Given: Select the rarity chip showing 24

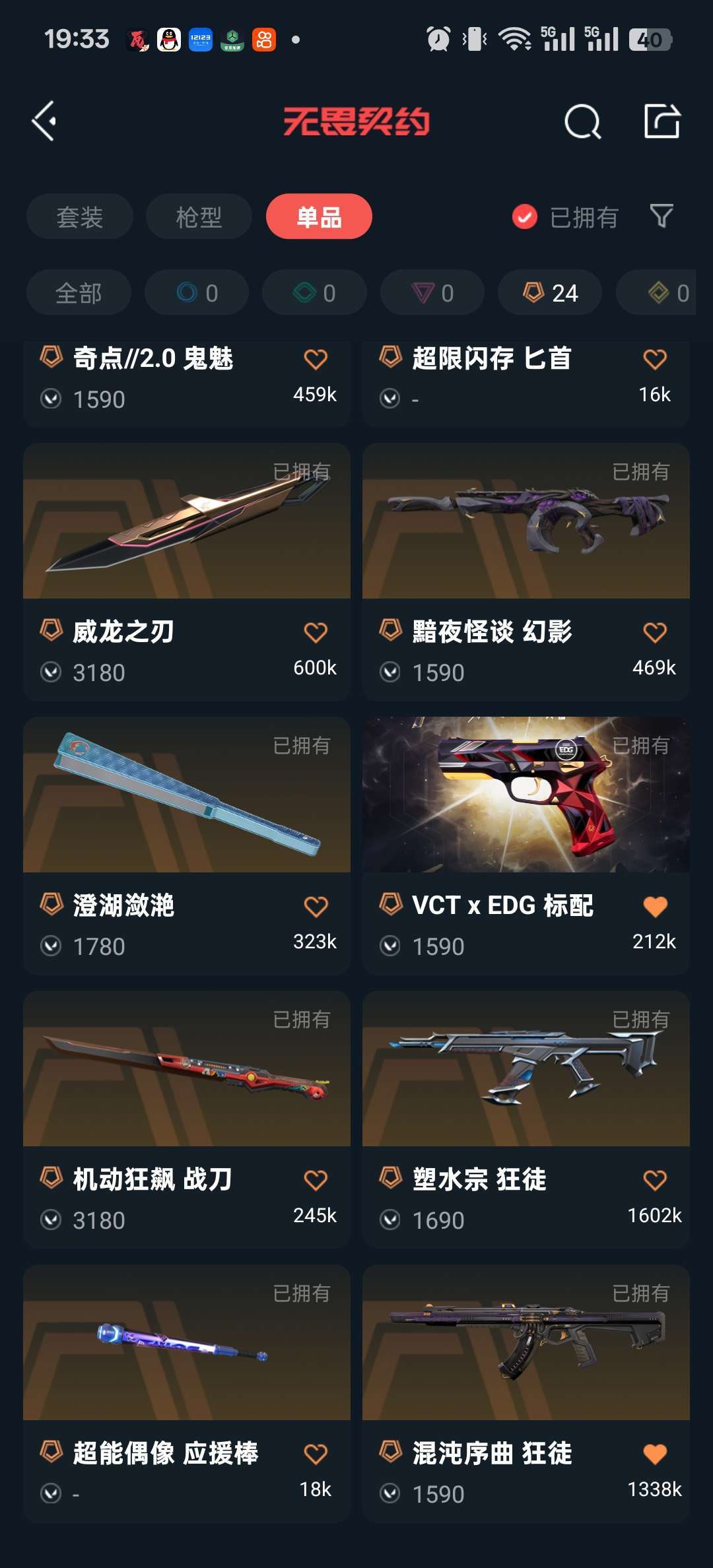Looking at the screenshot, I should click(550, 292).
